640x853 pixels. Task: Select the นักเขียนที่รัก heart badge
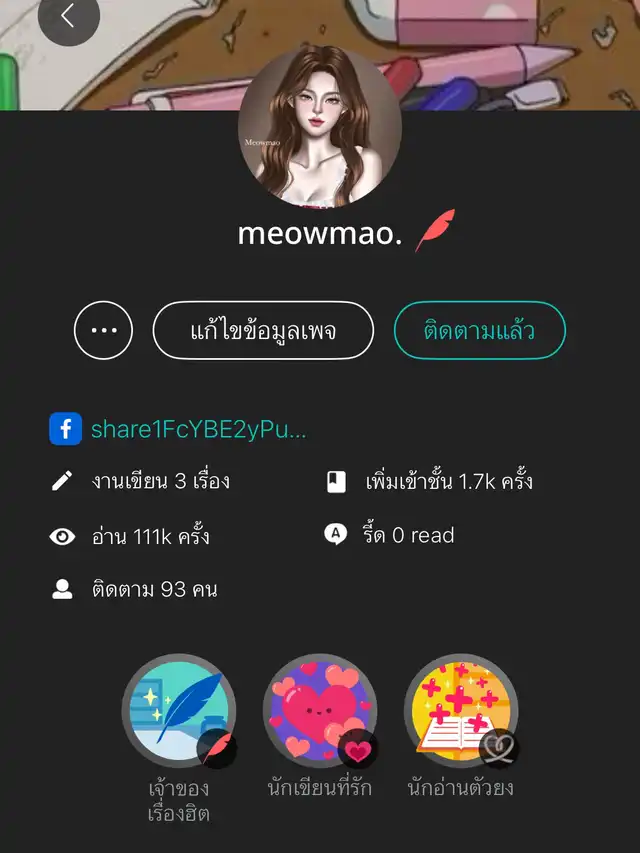click(x=320, y=711)
